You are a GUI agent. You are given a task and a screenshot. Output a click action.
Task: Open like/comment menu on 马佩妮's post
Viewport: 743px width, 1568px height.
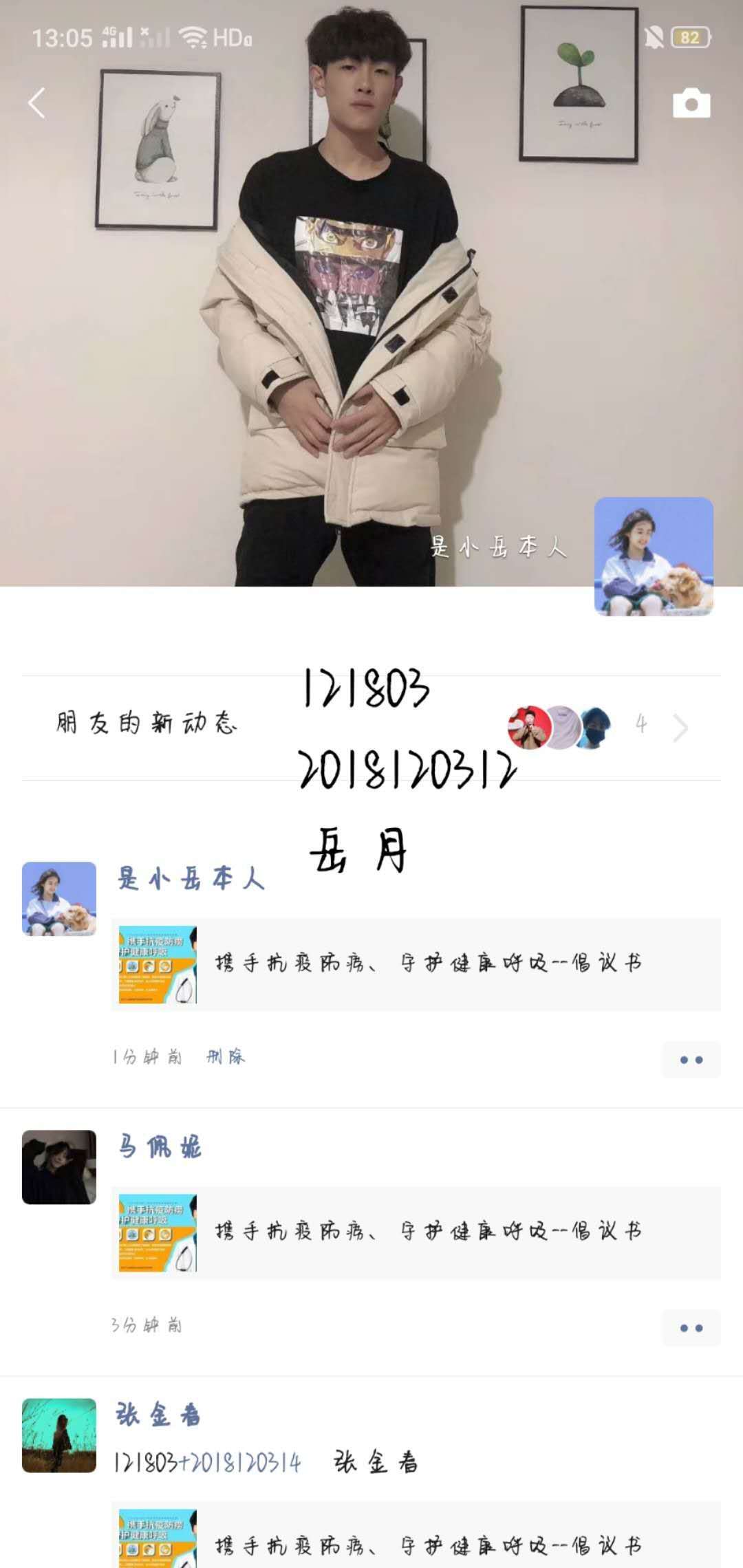[691, 1327]
